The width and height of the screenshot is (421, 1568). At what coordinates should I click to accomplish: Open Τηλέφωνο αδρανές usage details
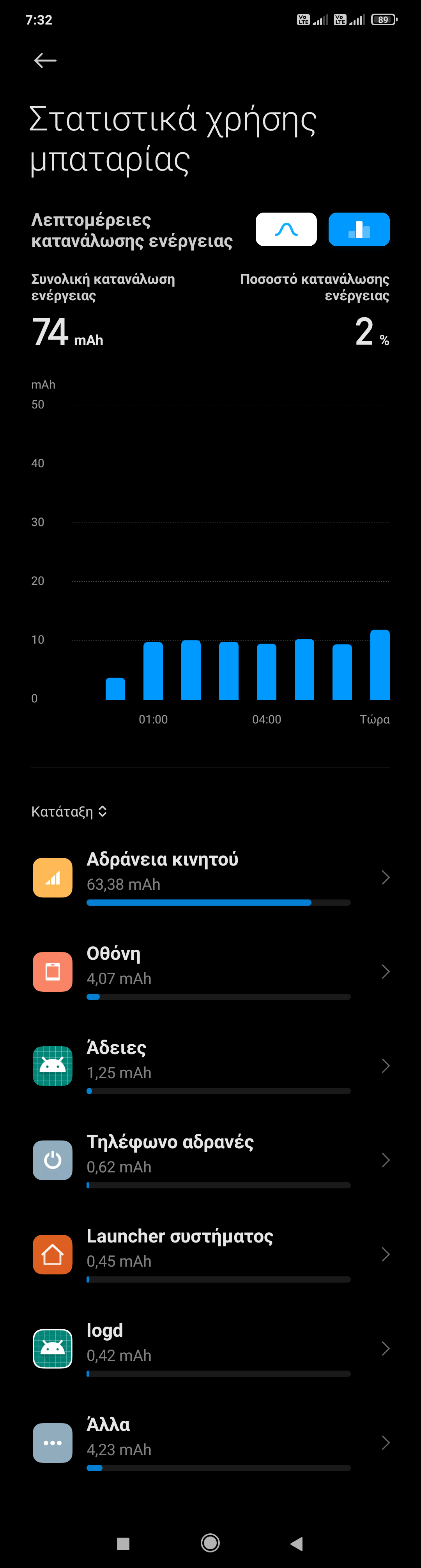(210, 1160)
